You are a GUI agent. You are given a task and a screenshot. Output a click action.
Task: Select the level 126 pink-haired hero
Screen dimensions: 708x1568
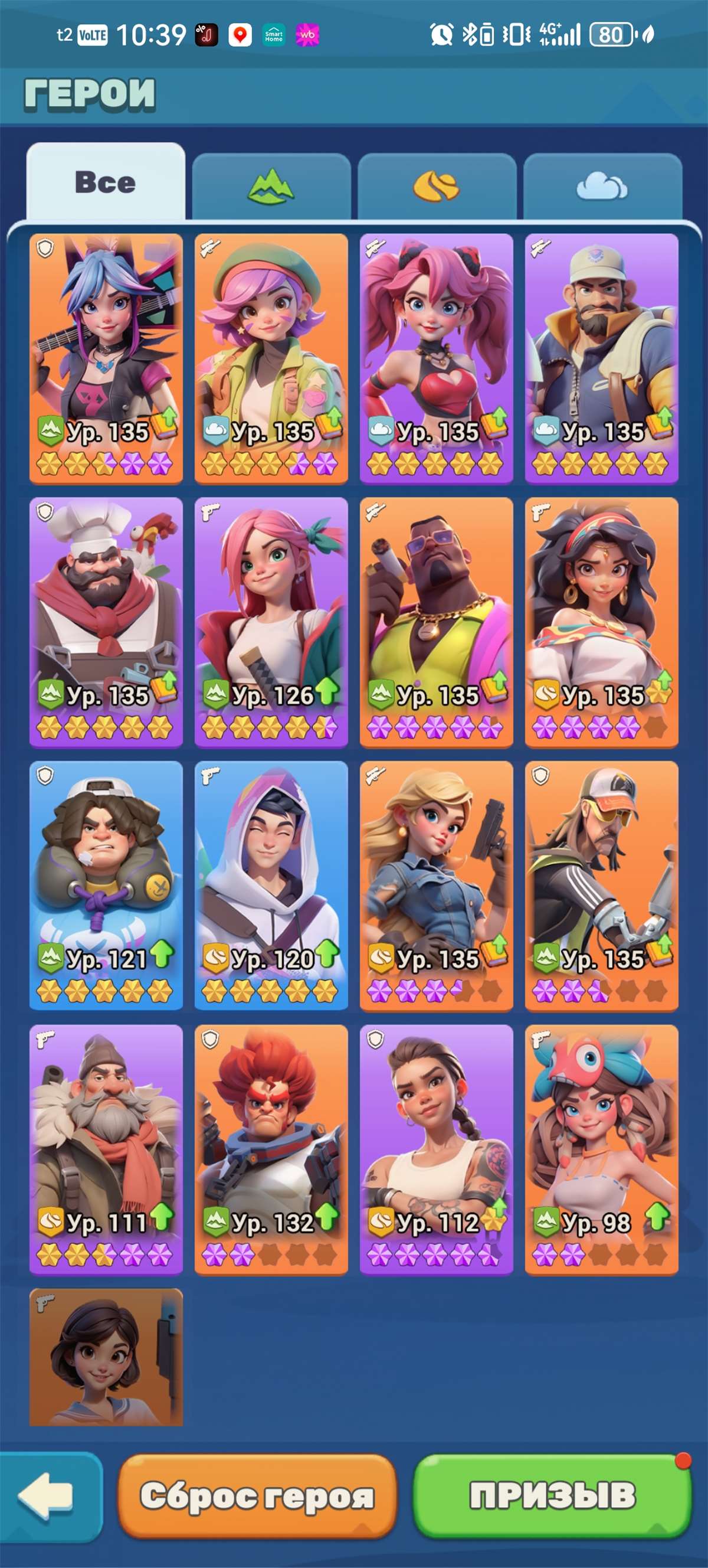coord(271,621)
